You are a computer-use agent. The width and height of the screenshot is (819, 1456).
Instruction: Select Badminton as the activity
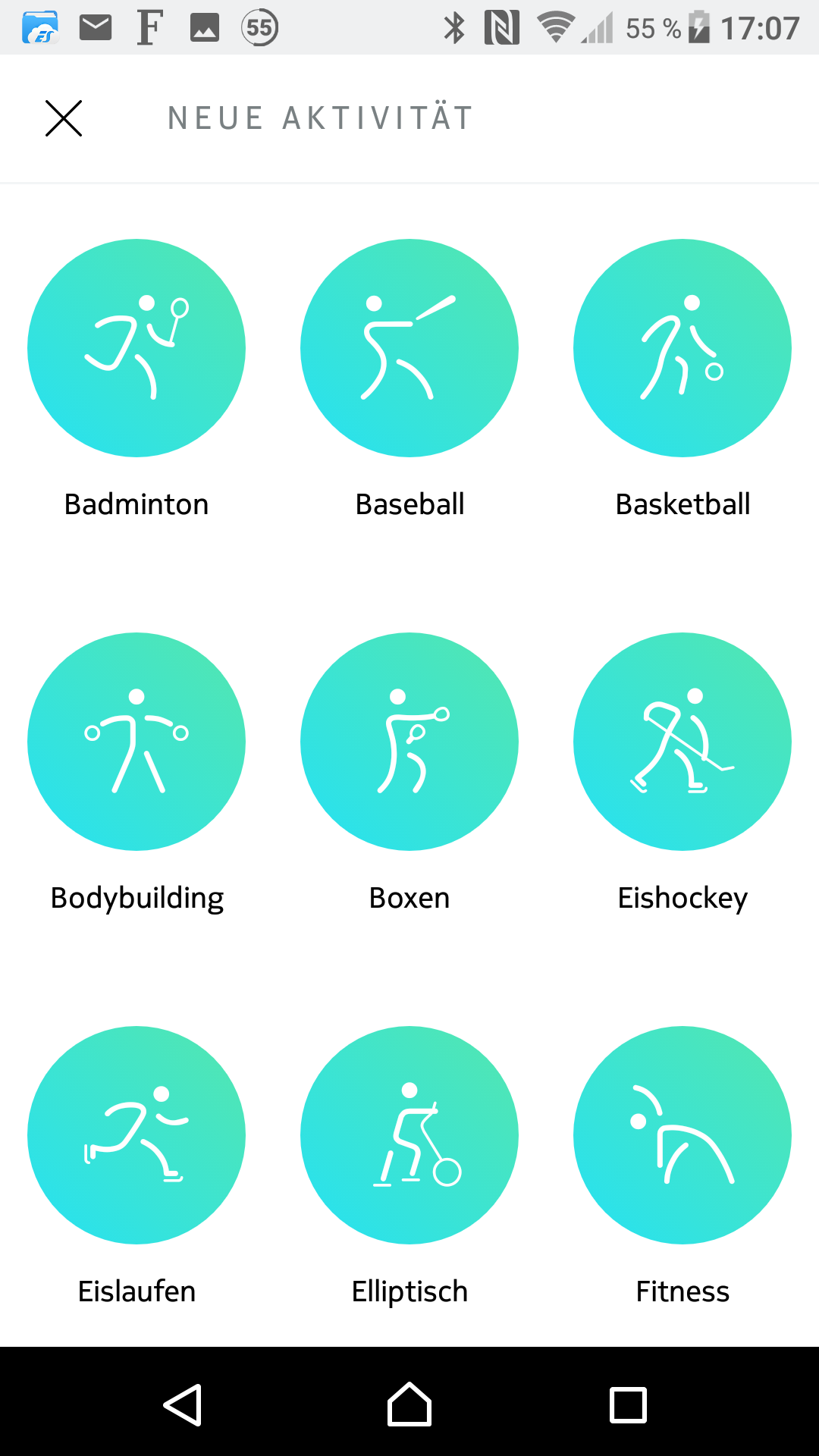(x=136, y=348)
